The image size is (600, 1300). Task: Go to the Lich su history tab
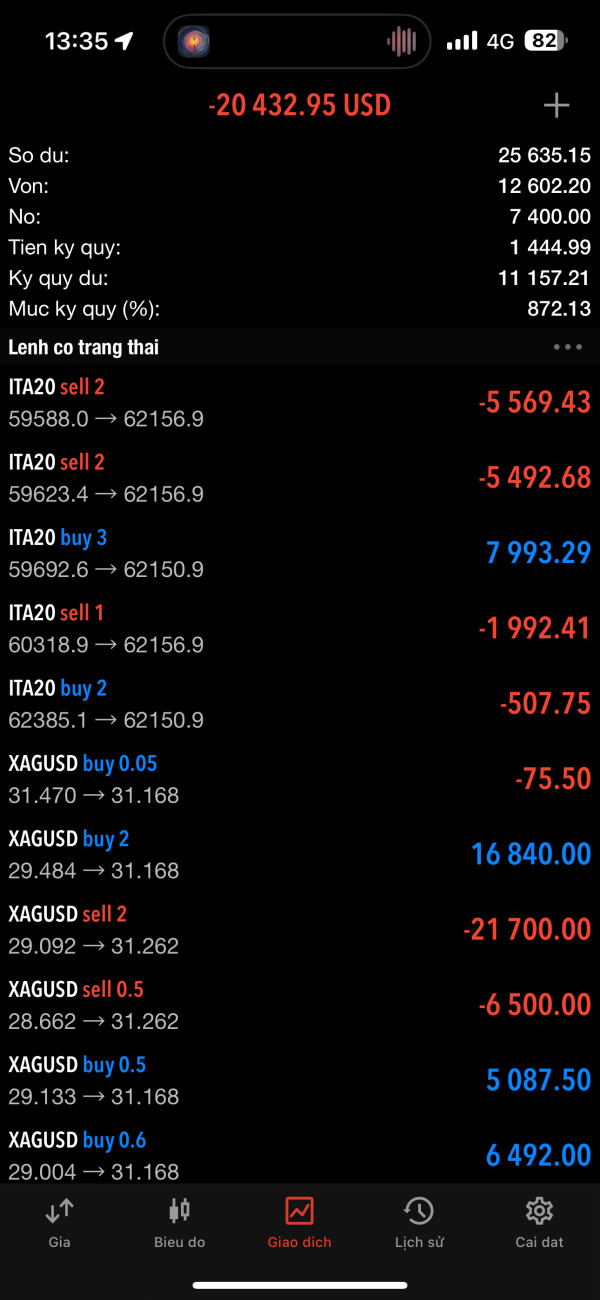[418, 1223]
